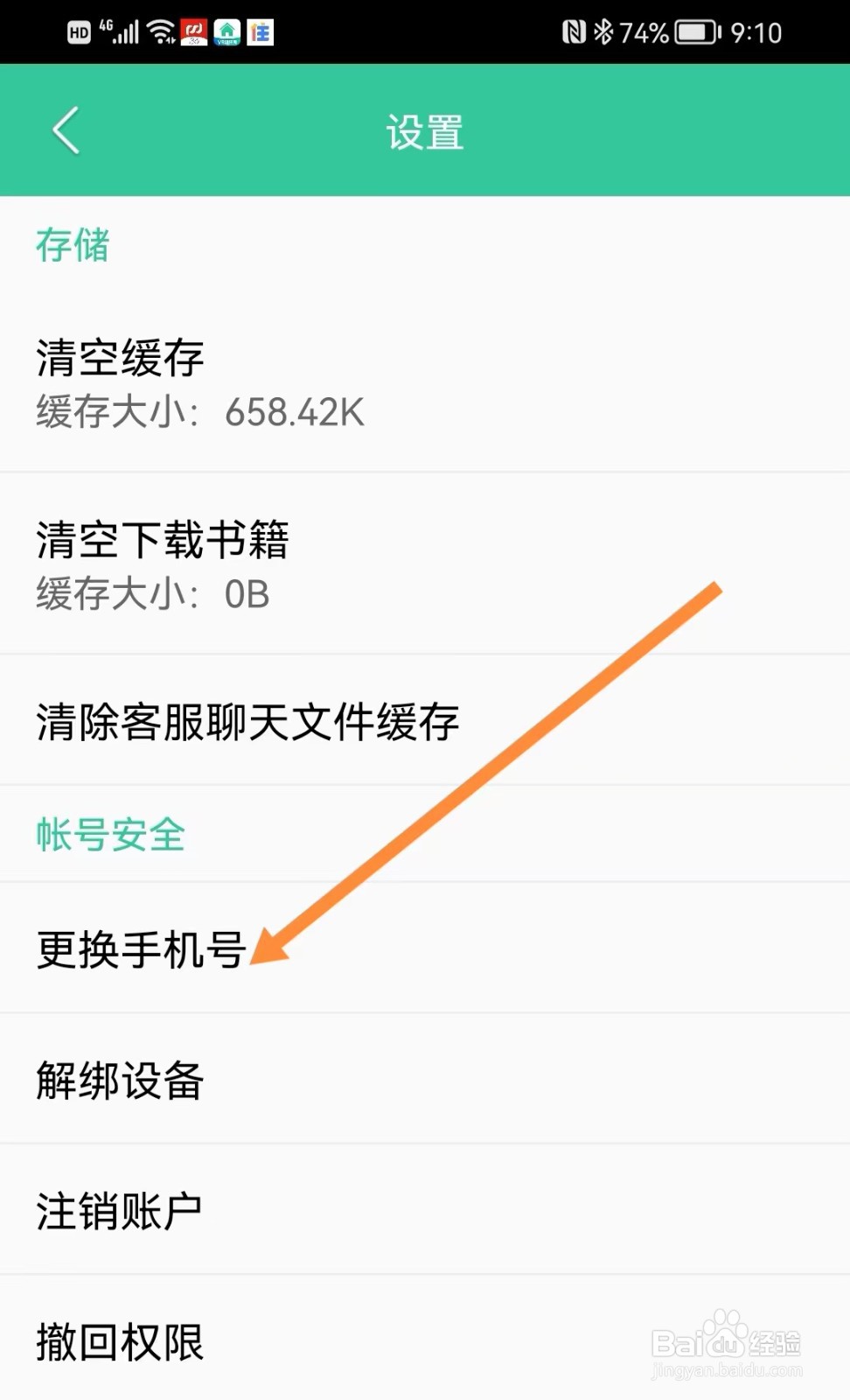The image size is (850, 1400).
Task: Select 清除客服聊天文件缓存
Action: (x=247, y=723)
